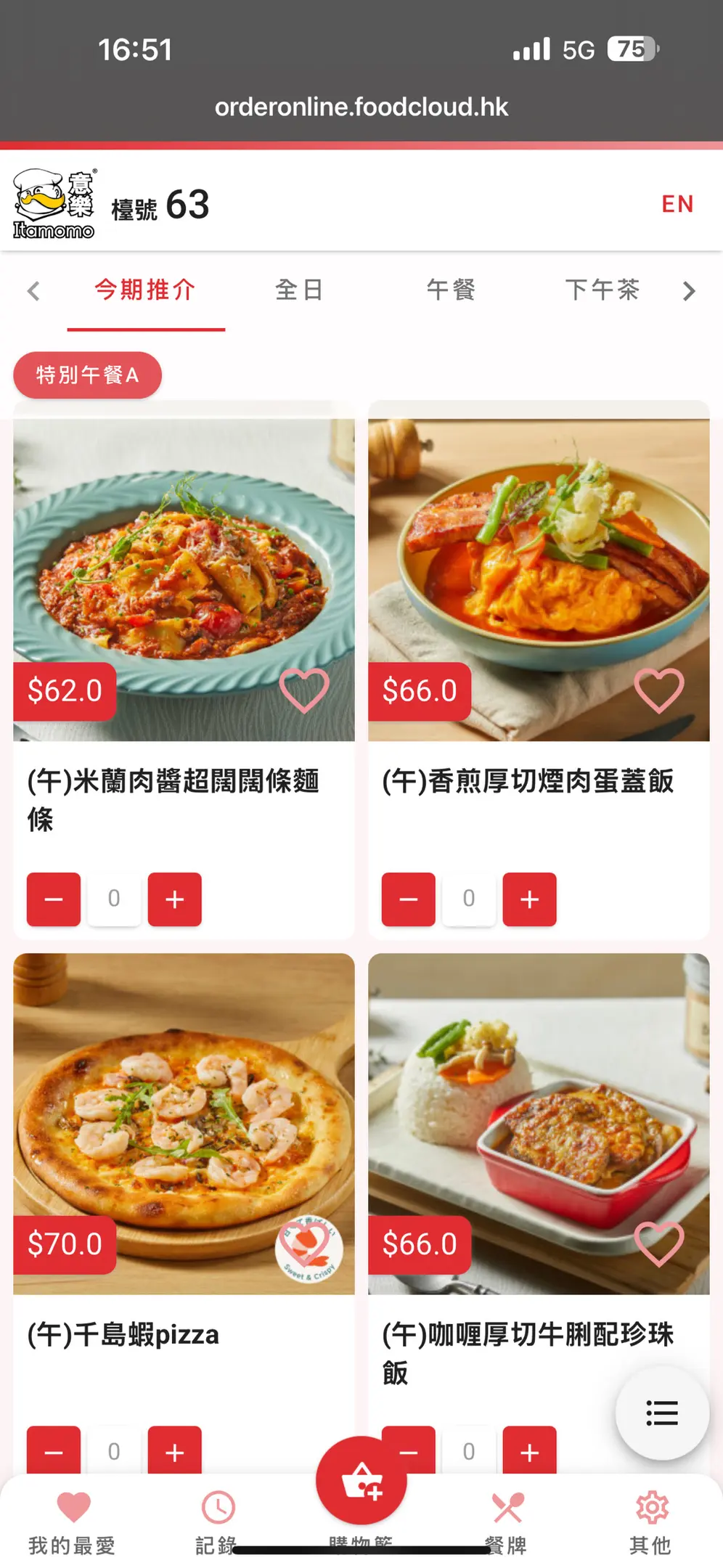Like the 香煎厚切煙肉蛋蓋飯 dish
The height and width of the screenshot is (1568, 723).
(658, 690)
